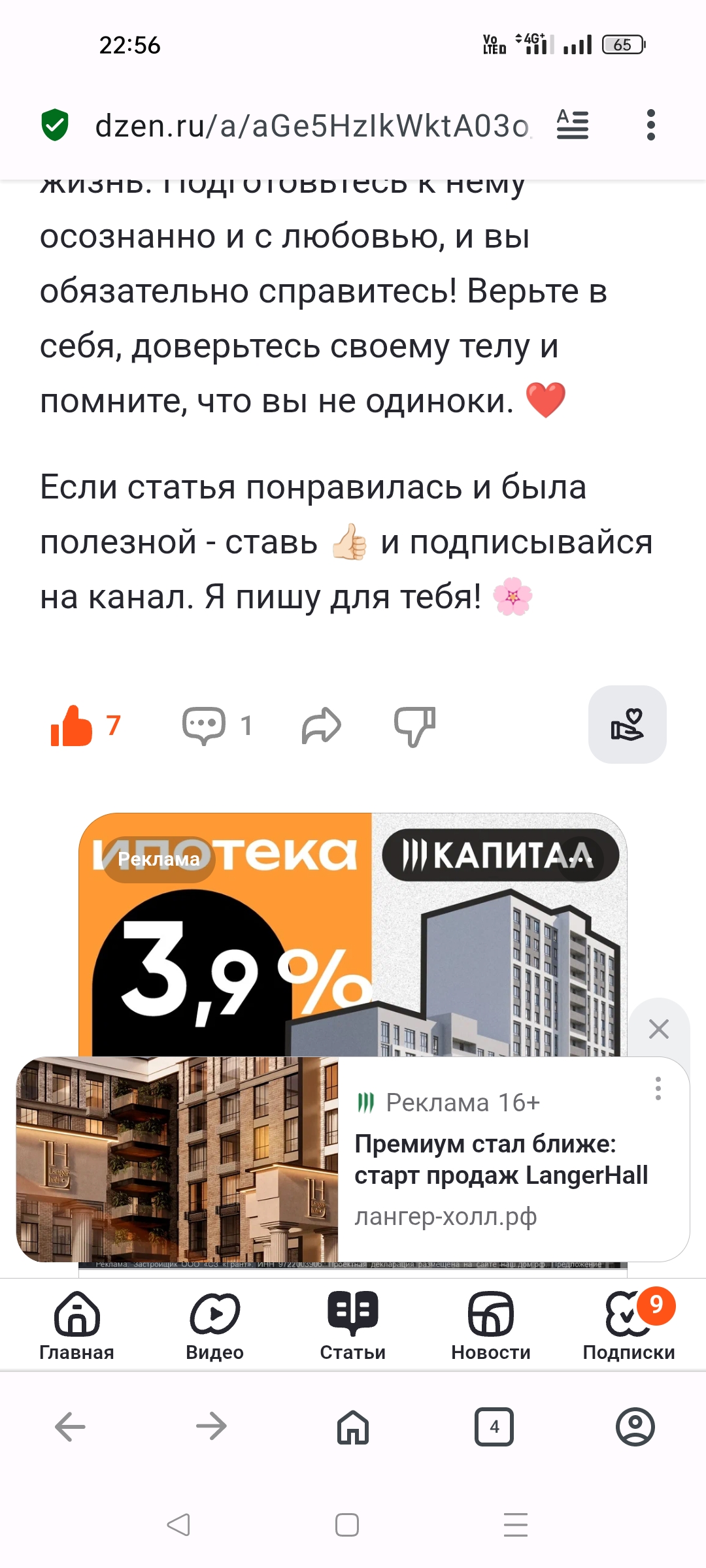
Task: Go back with the browser's left arrow
Action: 71,1426
